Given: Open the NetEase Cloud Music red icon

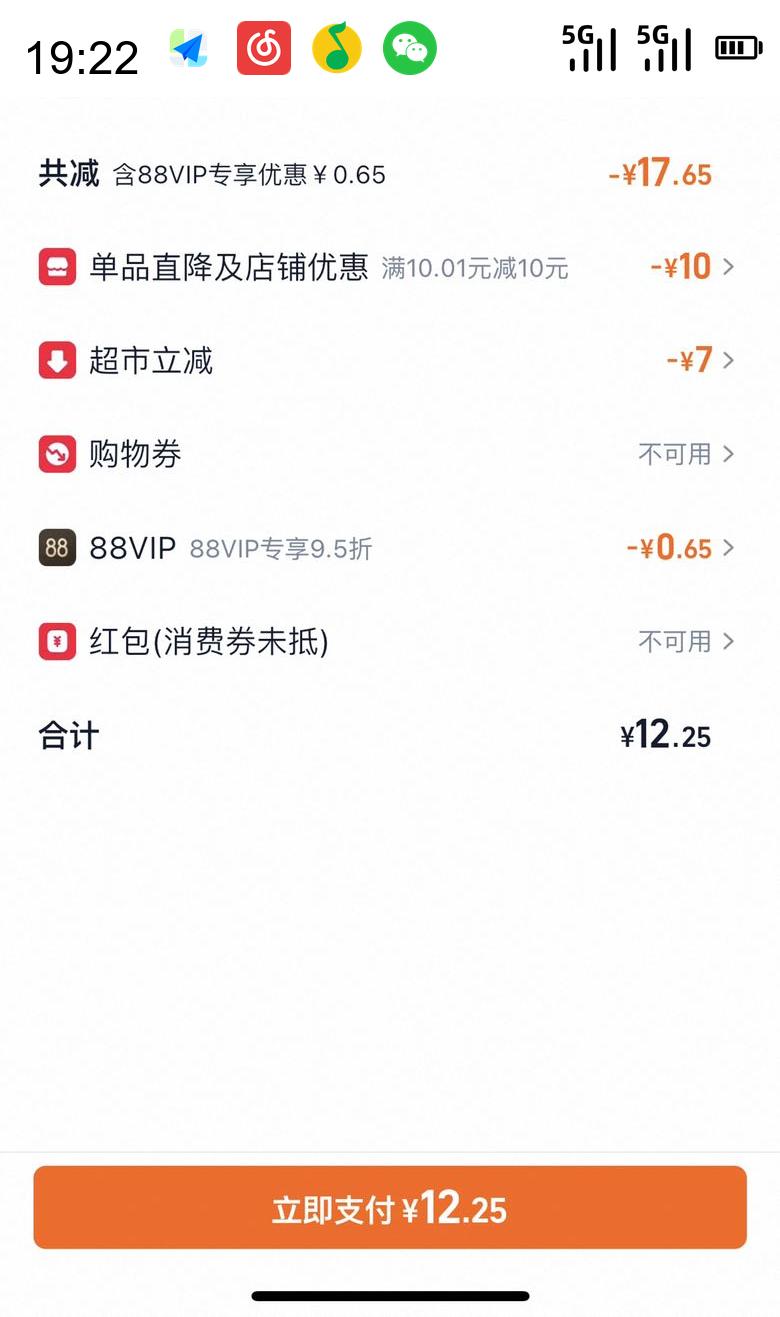Looking at the screenshot, I should coord(262,47).
